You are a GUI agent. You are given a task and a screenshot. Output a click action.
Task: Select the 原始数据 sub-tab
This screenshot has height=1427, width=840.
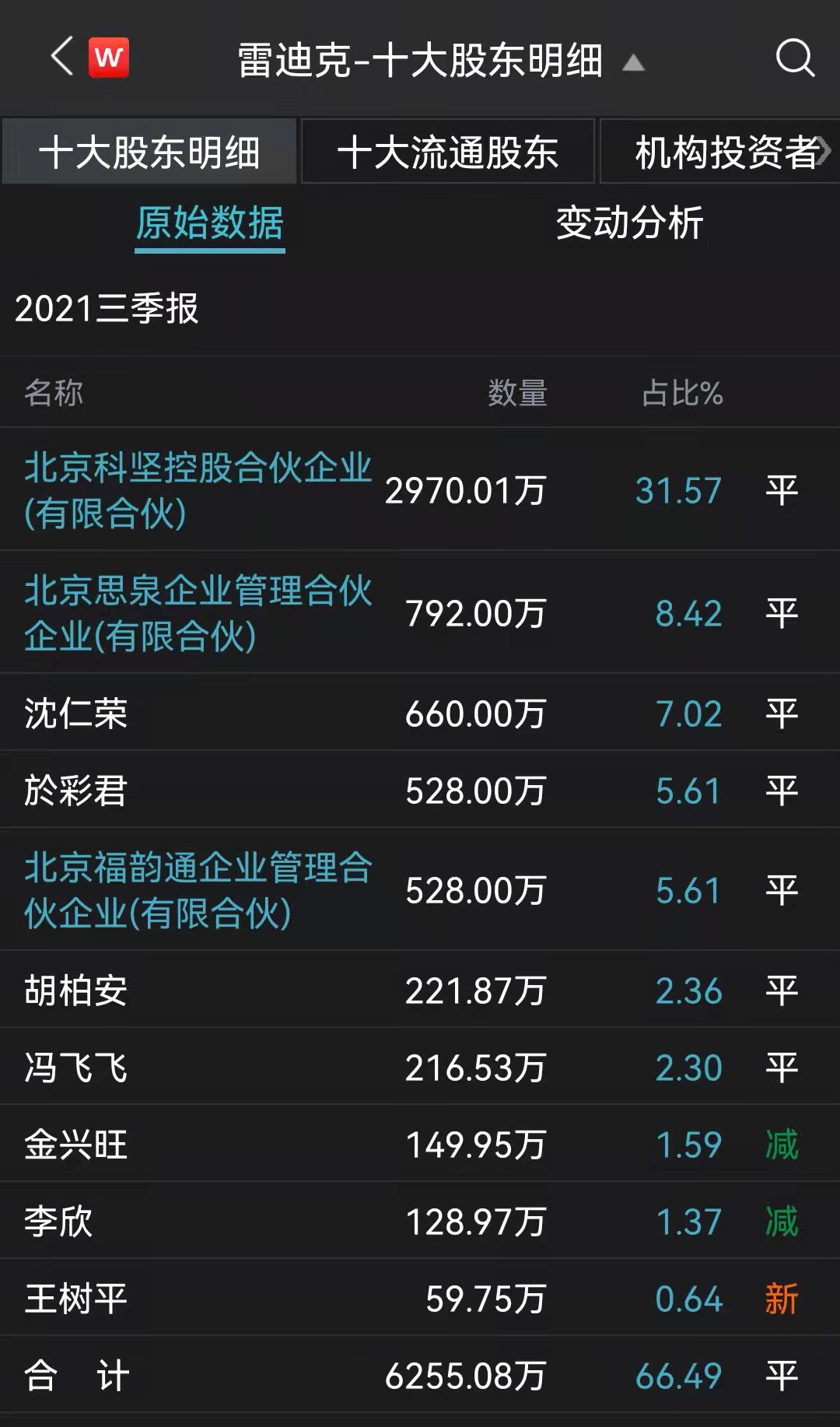(210, 224)
